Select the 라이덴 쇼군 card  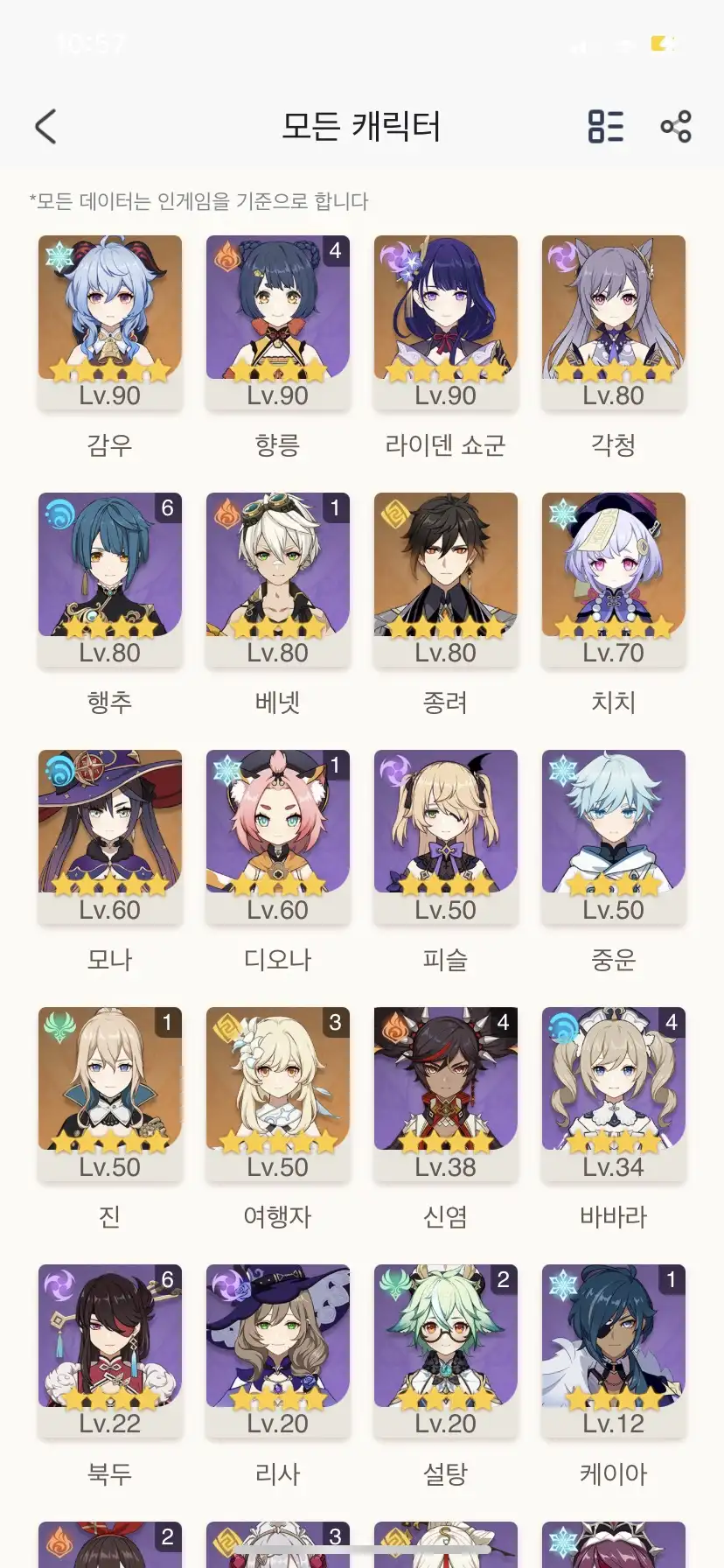446,322
